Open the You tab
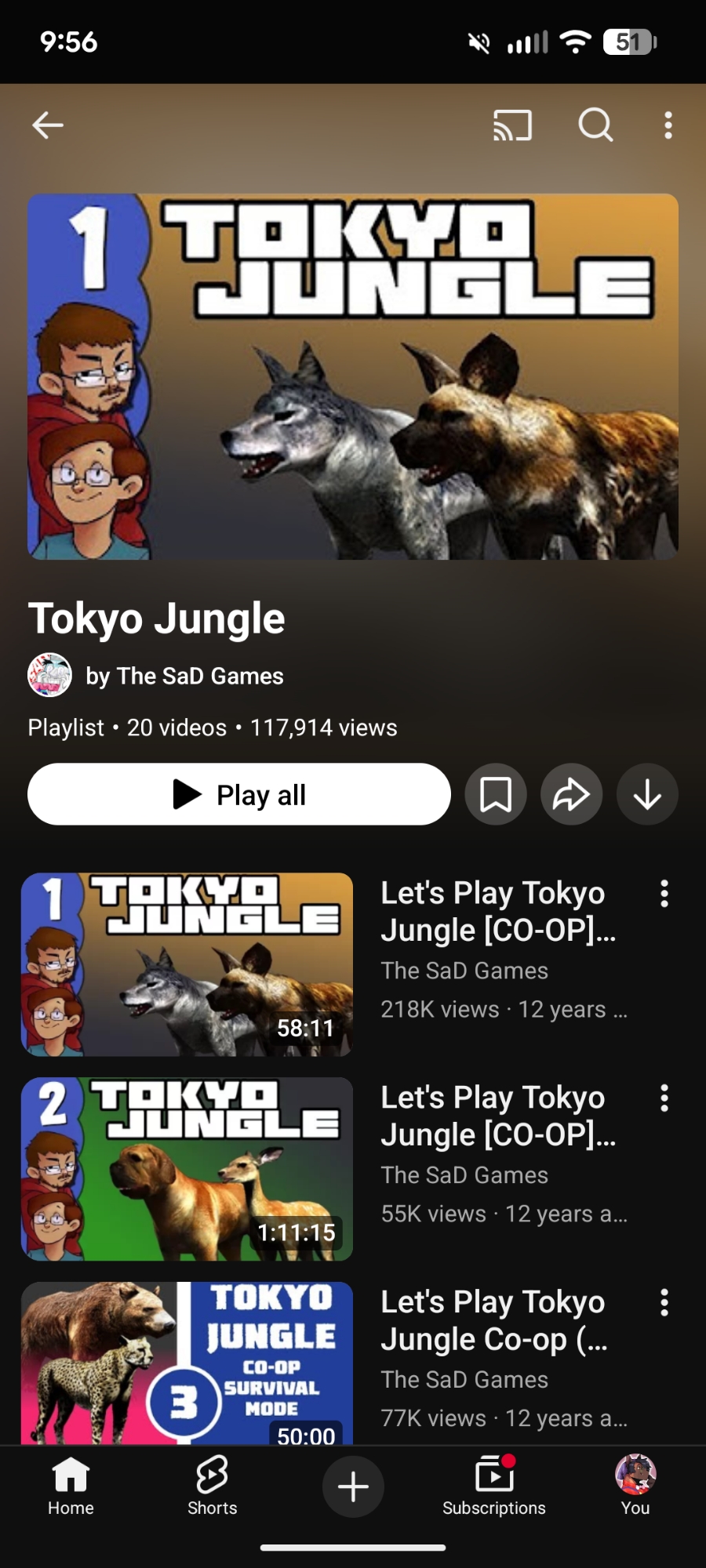 point(635,1486)
